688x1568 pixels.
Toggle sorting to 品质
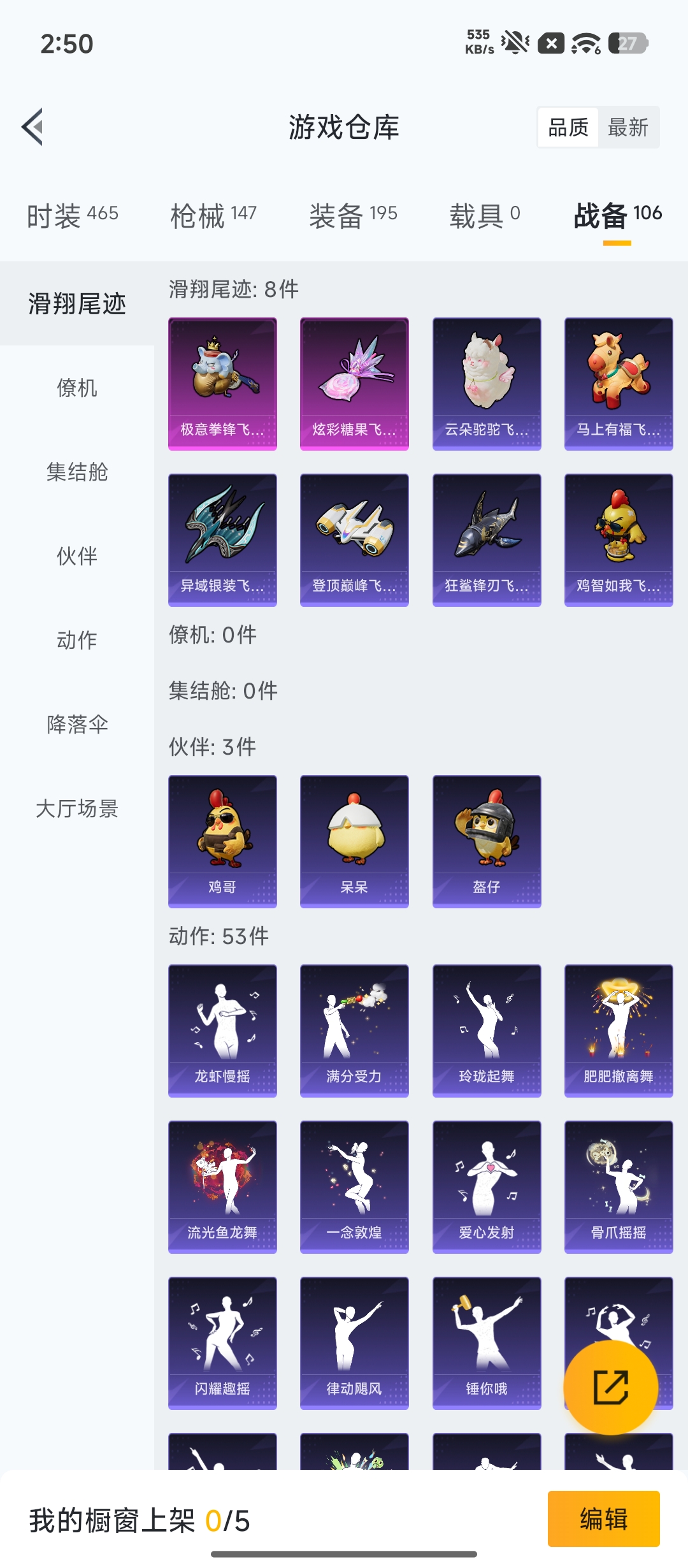pyautogui.click(x=568, y=127)
